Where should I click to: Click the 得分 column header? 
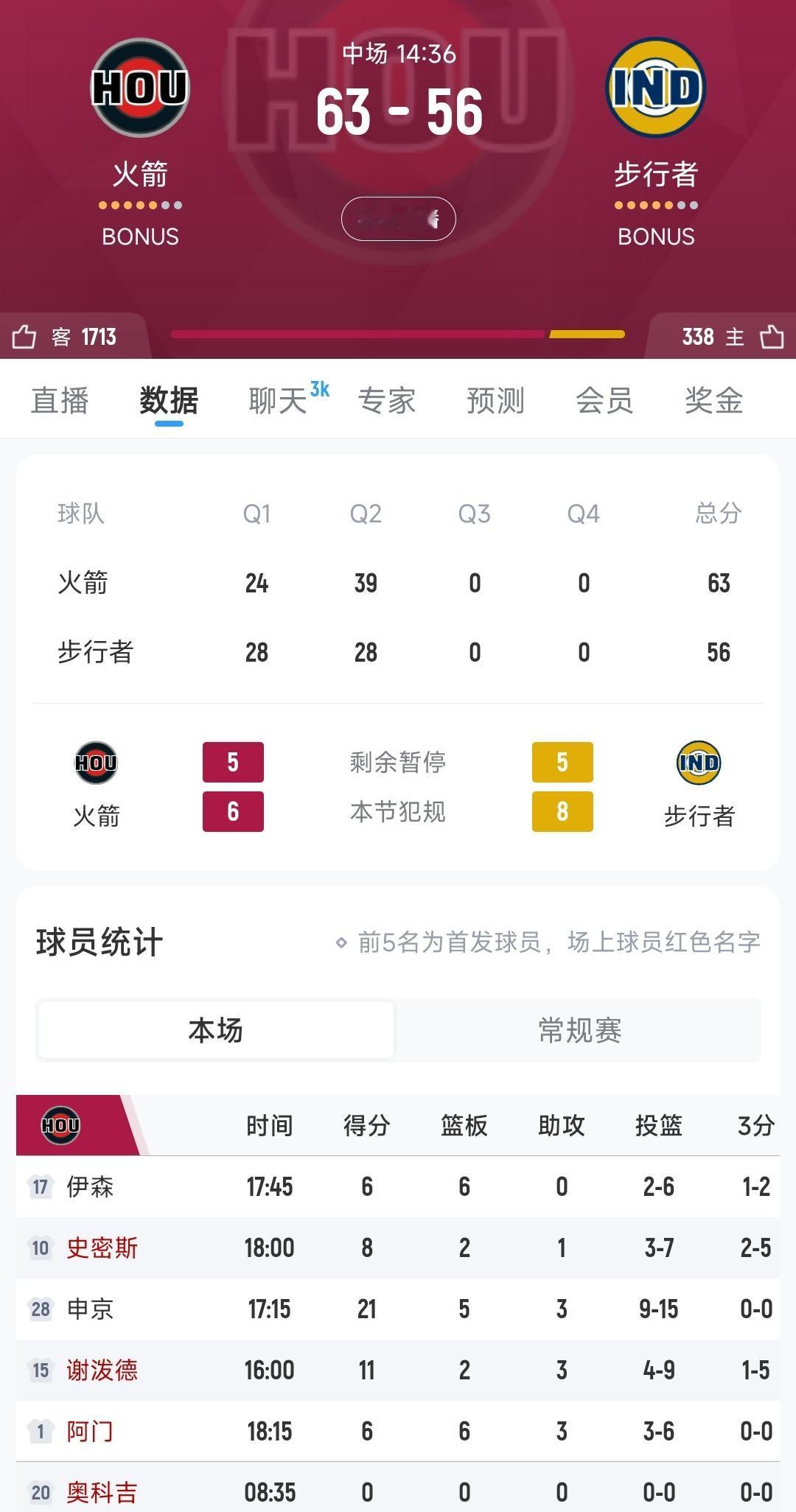(367, 1125)
